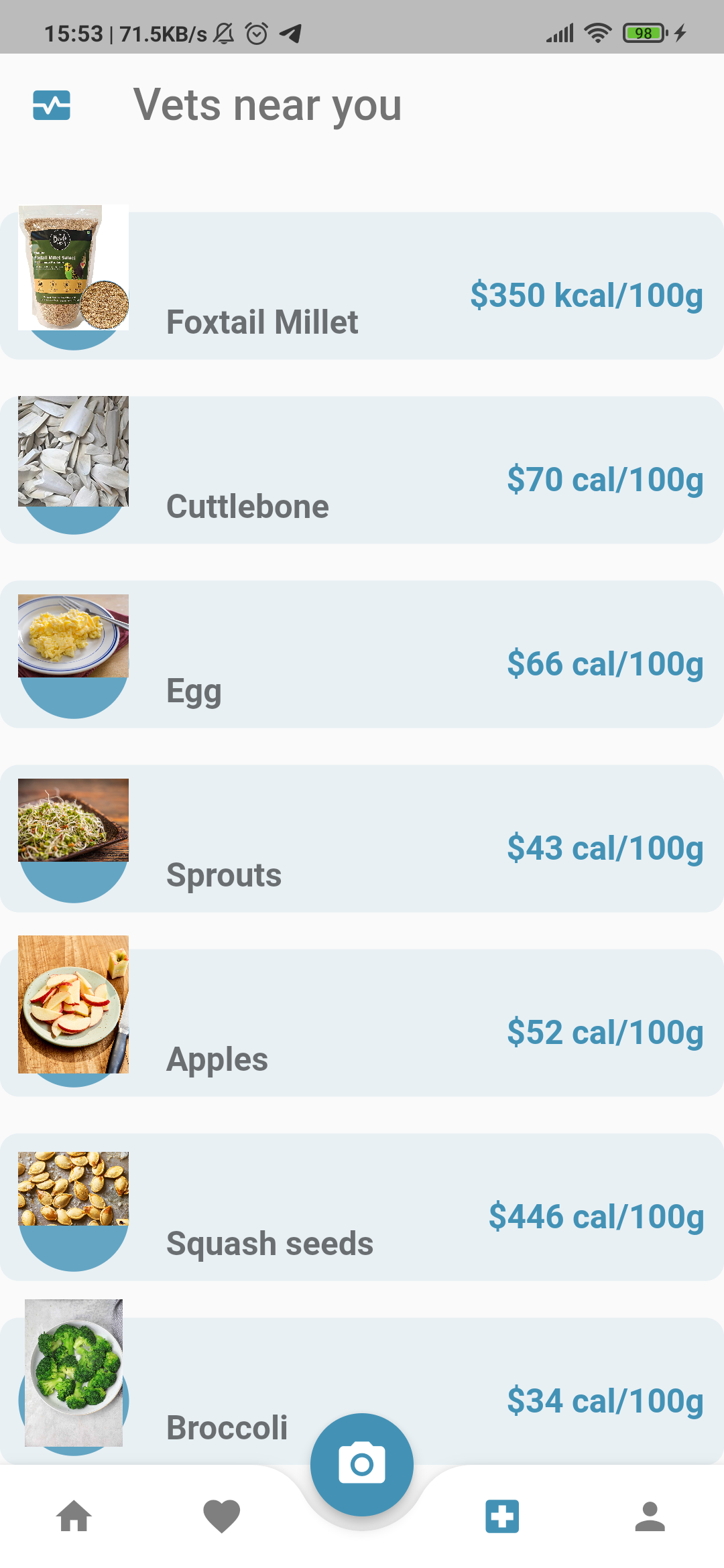The image size is (724, 1568).
Task: Open the Egg food entry
Action: (362, 655)
